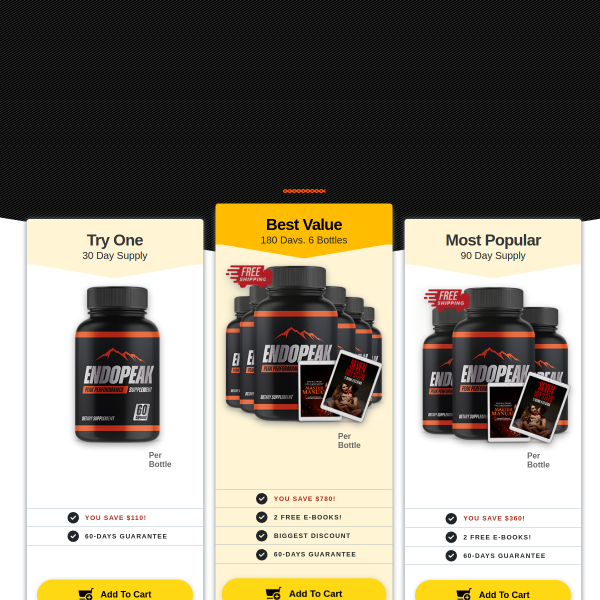The width and height of the screenshot is (600, 600).
Task: Select the Most Popular three-bottle product image
Action: pos(494,365)
